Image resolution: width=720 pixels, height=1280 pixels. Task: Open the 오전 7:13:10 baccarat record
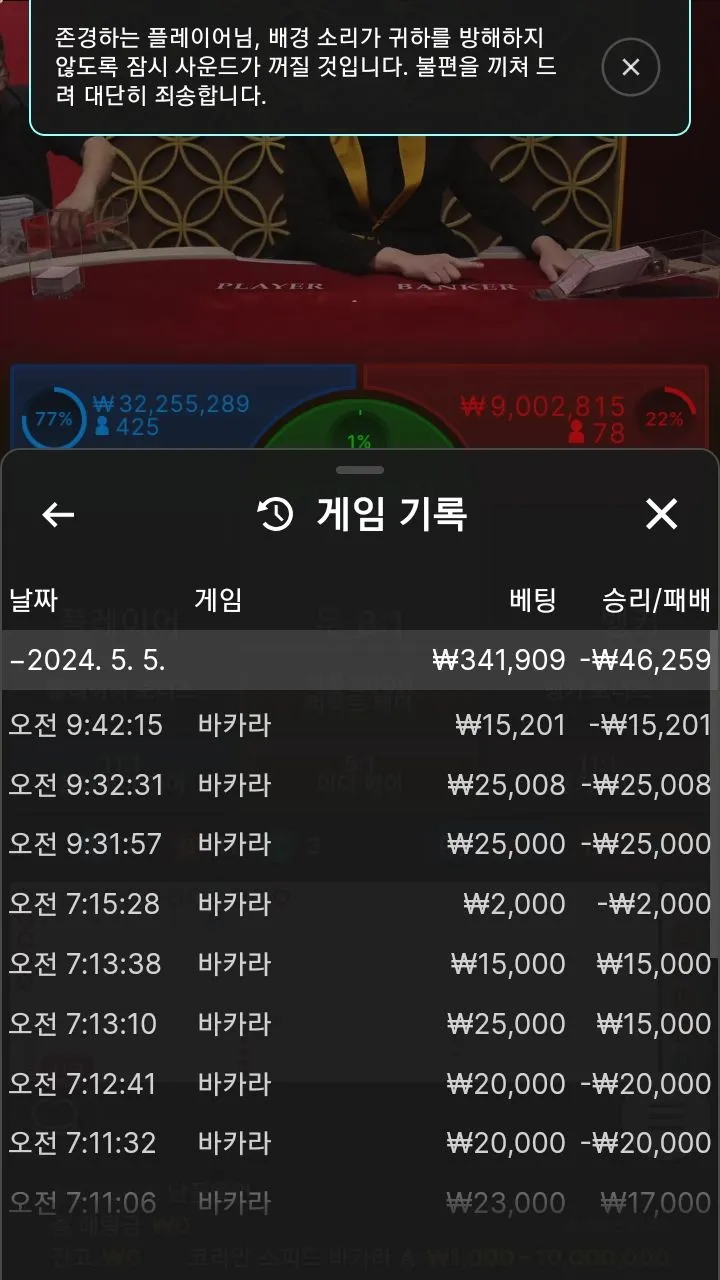tap(360, 1024)
